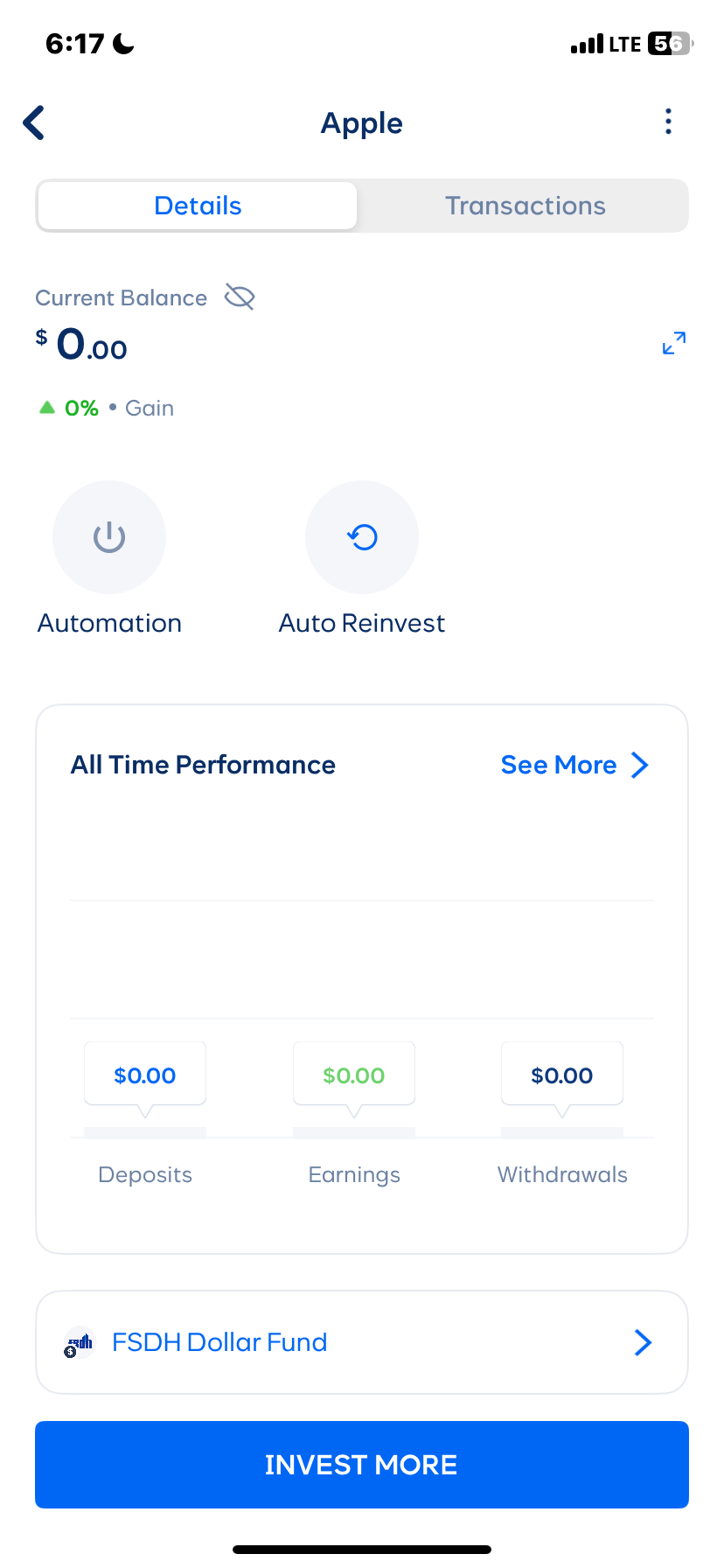Enable Auto Reinvest for this investment
724x1568 pixels.
(361, 537)
